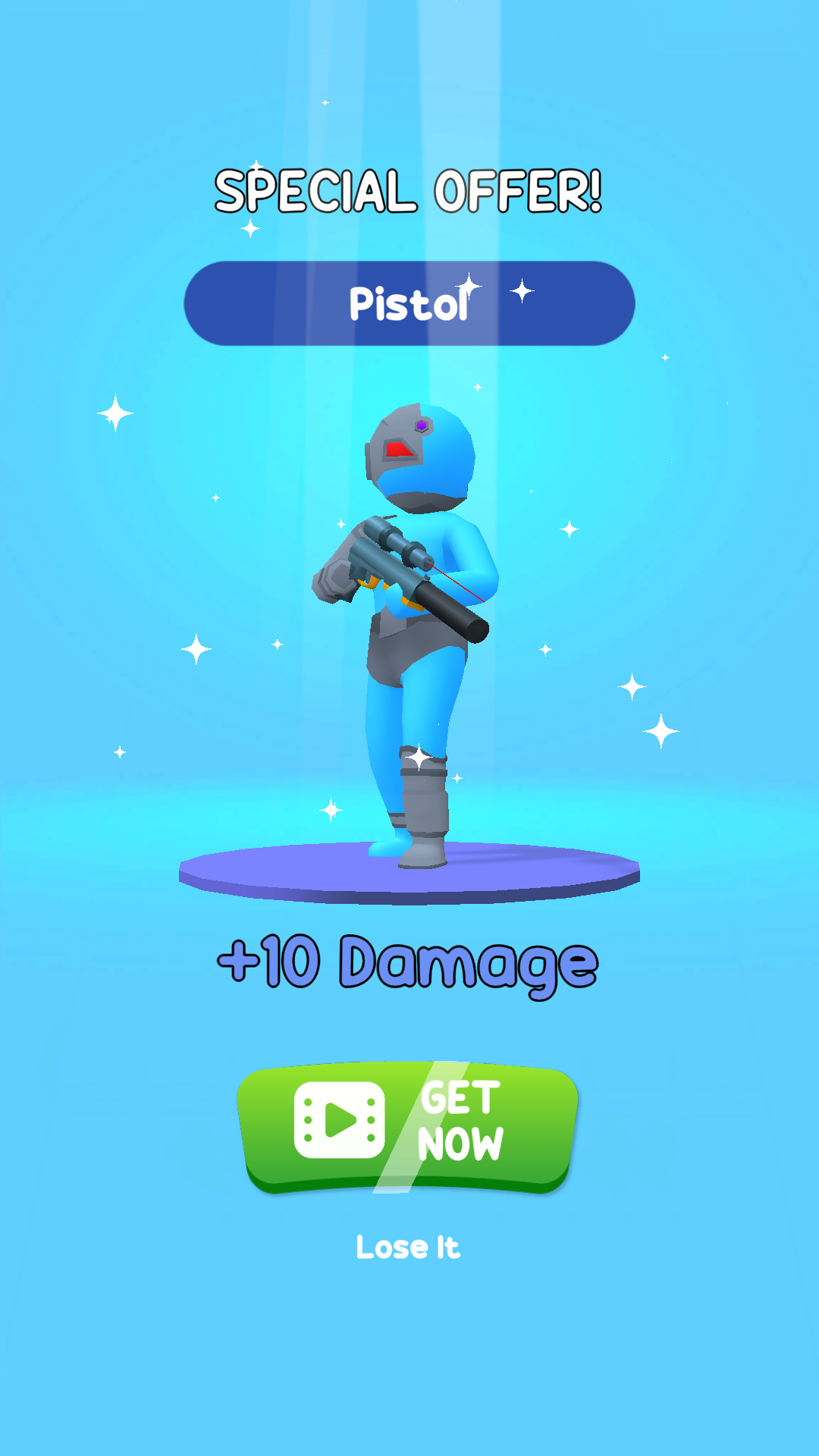Decline the offer with Lose It
Image resolution: width=819 pixels, height=1456 pixels.
point(408,1247)
